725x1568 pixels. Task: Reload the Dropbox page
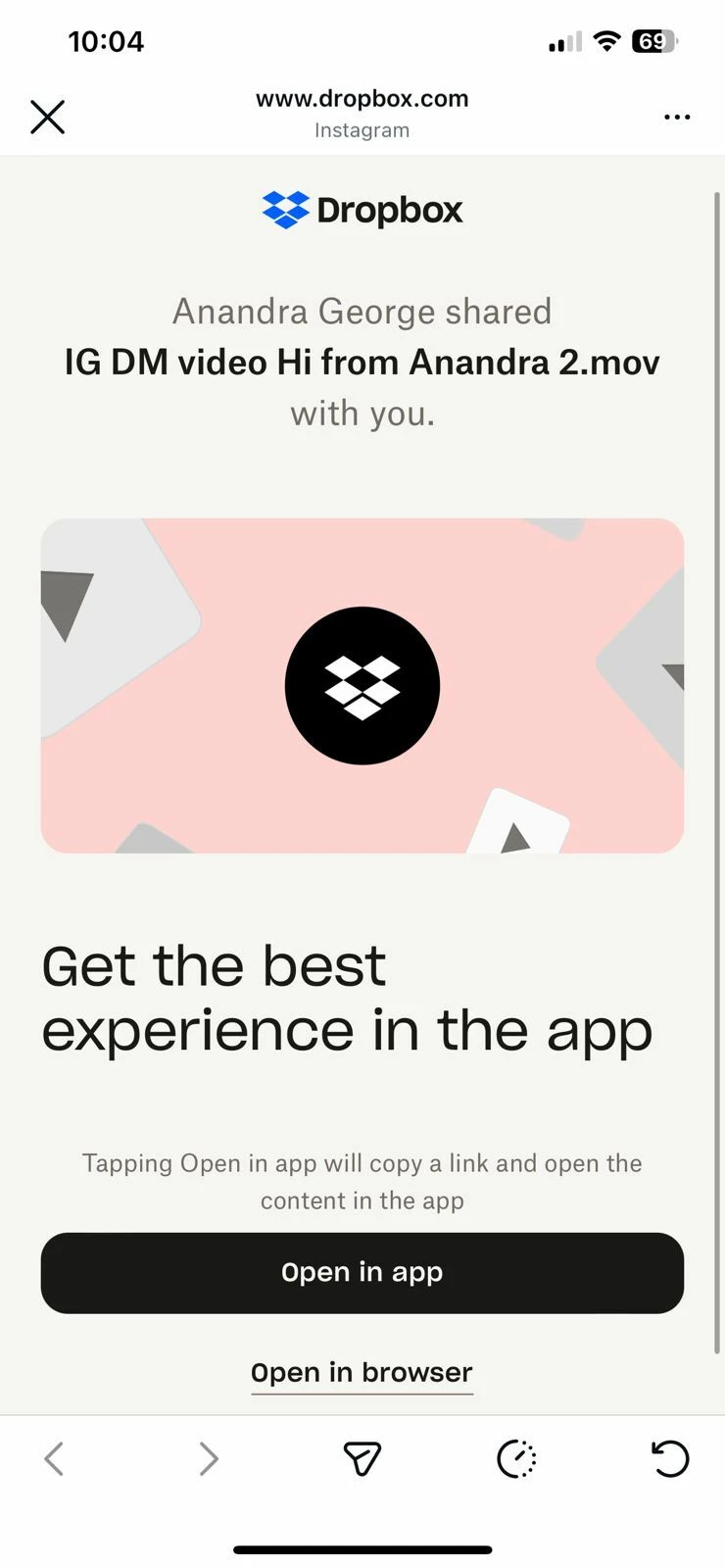pyautogui.click(x=670, y=1458)
